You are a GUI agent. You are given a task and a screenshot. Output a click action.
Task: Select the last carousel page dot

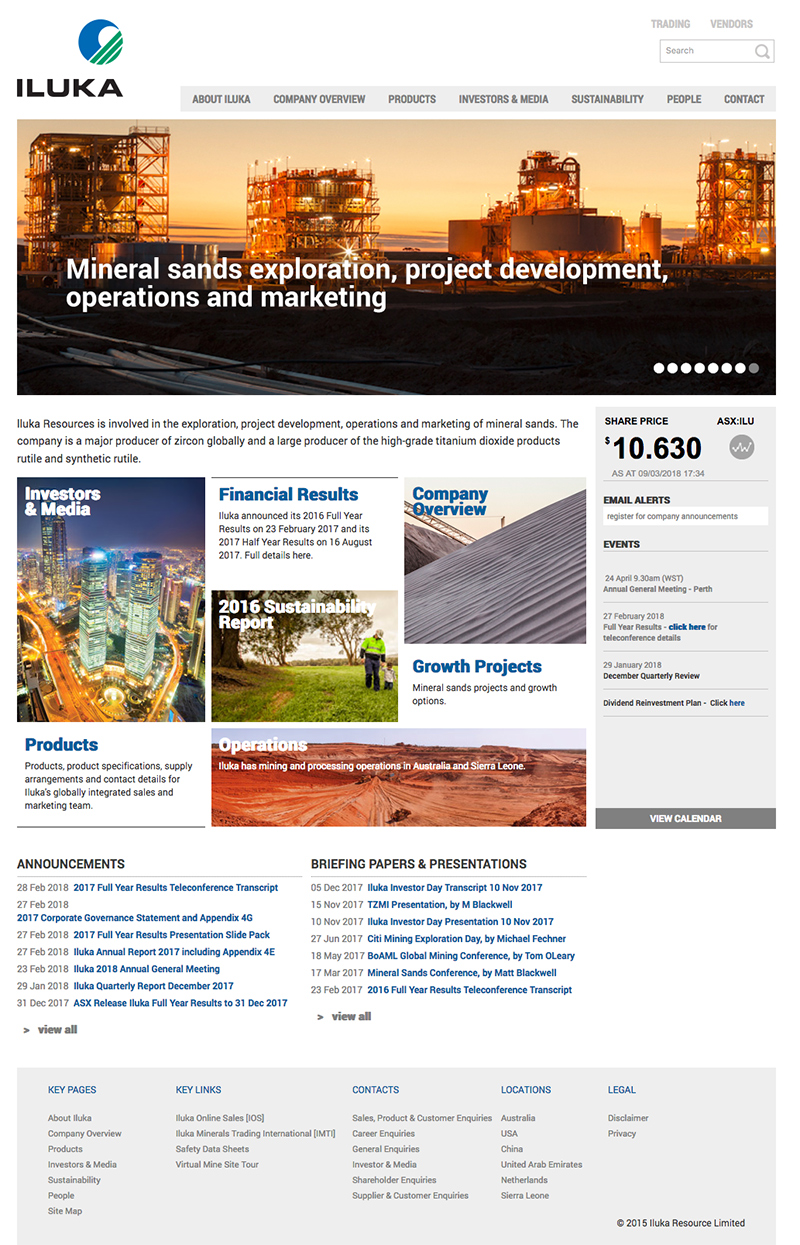754,368
